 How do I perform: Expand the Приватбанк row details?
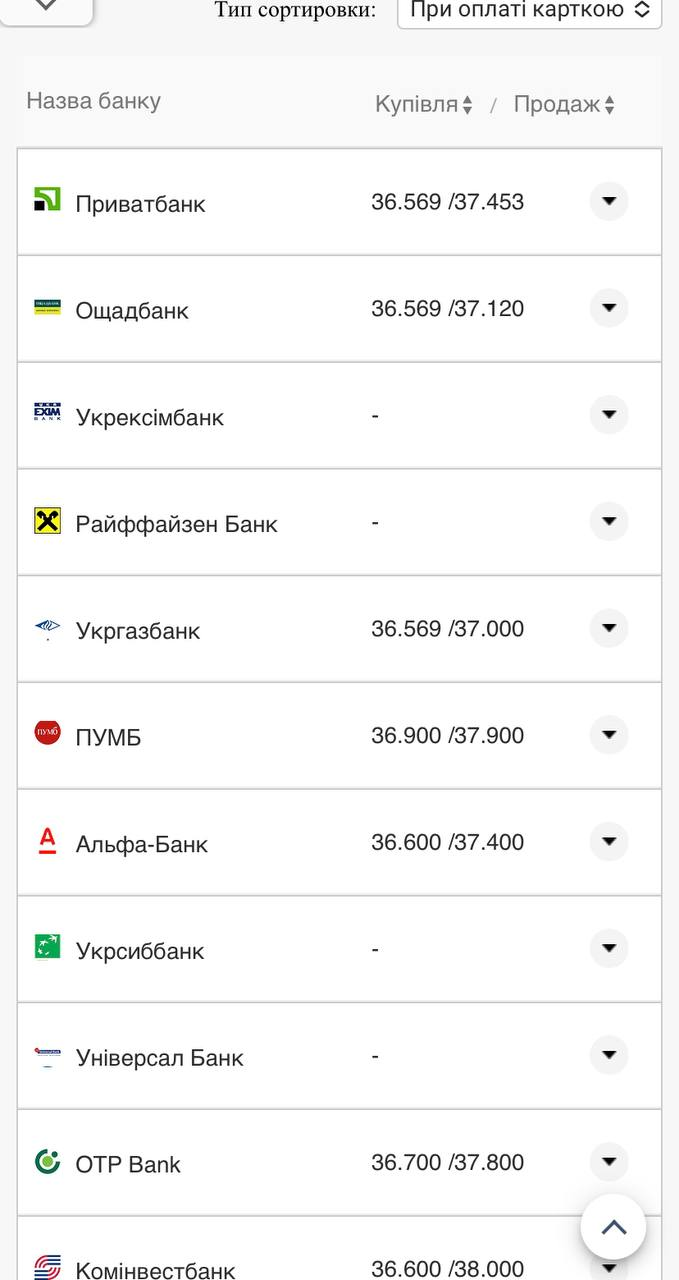(x=608, y=201)
